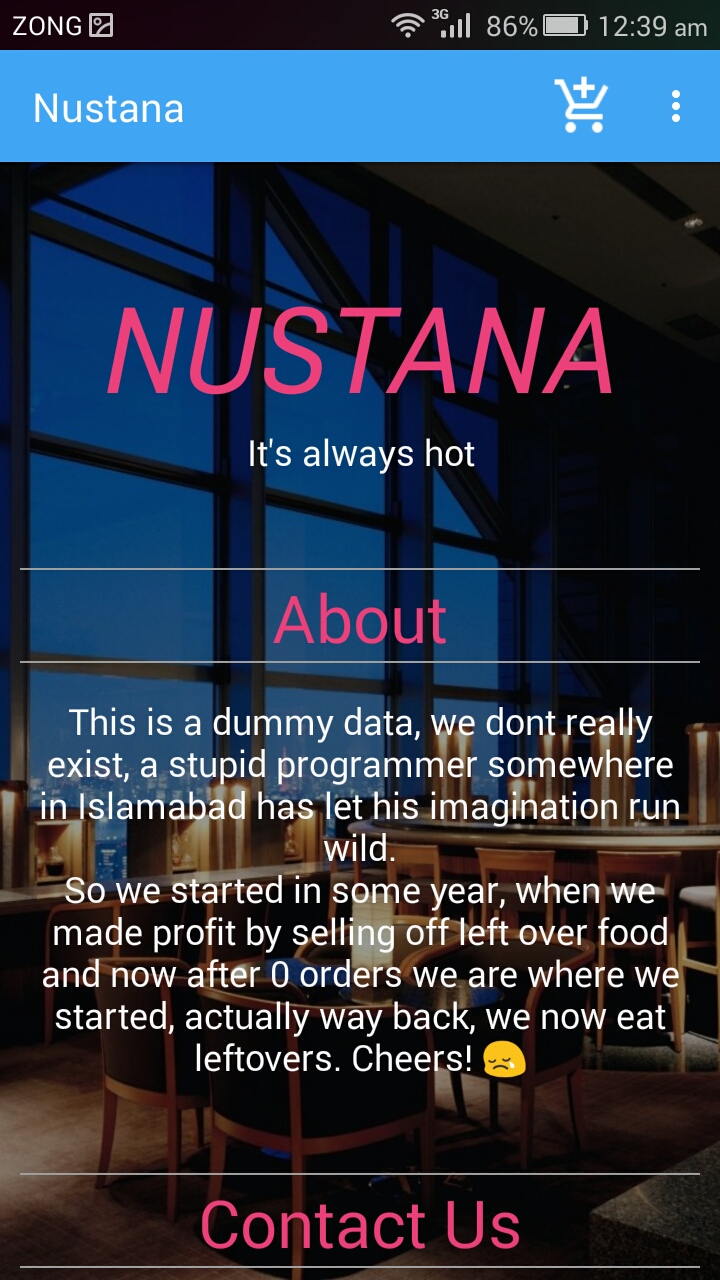Open the overflow menu
Image resolution: width=720 pixels, height=1280 pixels.
(676, 106)
